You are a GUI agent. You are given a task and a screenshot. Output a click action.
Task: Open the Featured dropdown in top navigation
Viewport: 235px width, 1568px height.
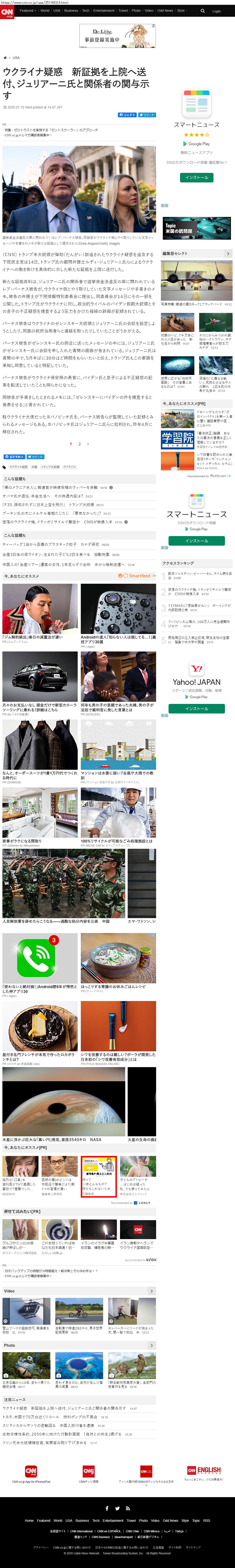[27, 10]
